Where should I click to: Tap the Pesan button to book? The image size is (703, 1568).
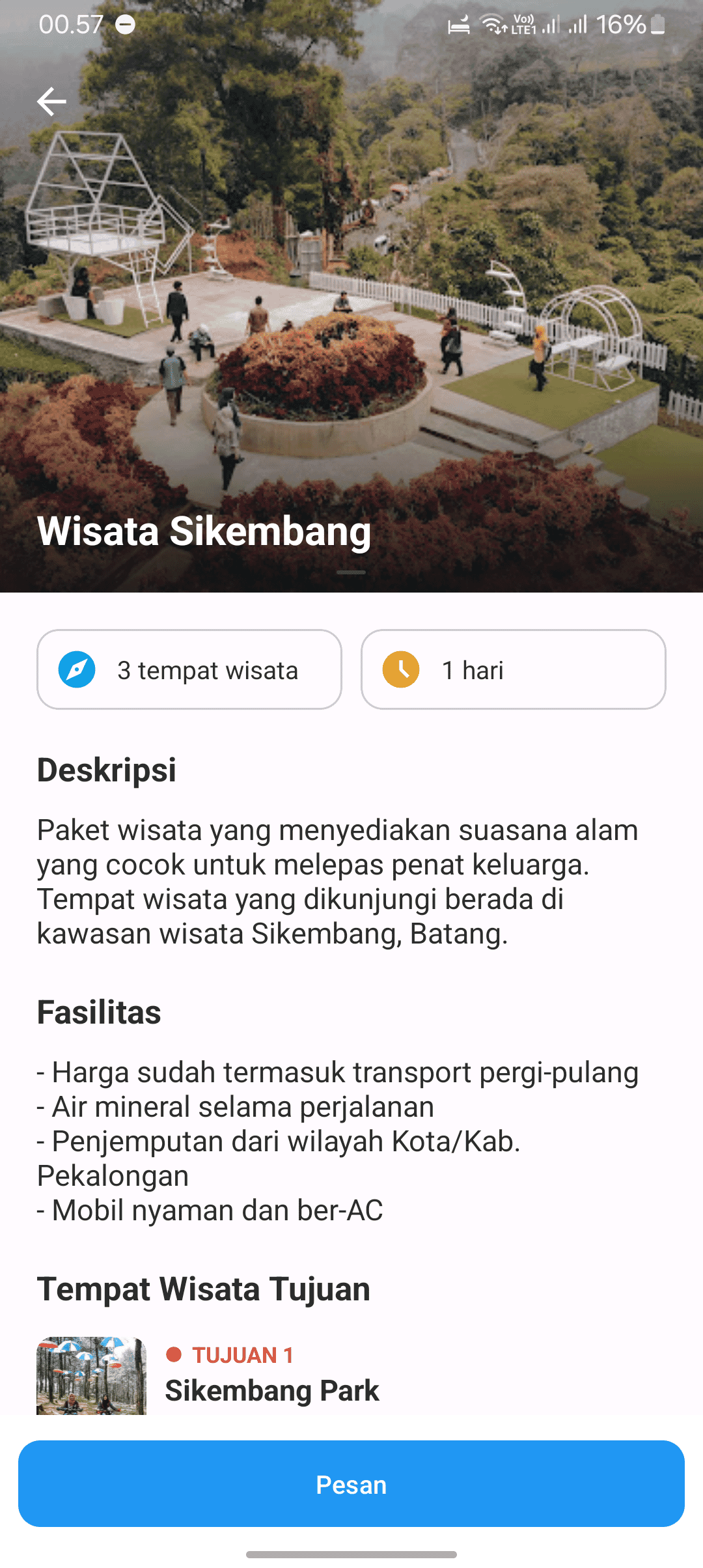point(351,1484)
